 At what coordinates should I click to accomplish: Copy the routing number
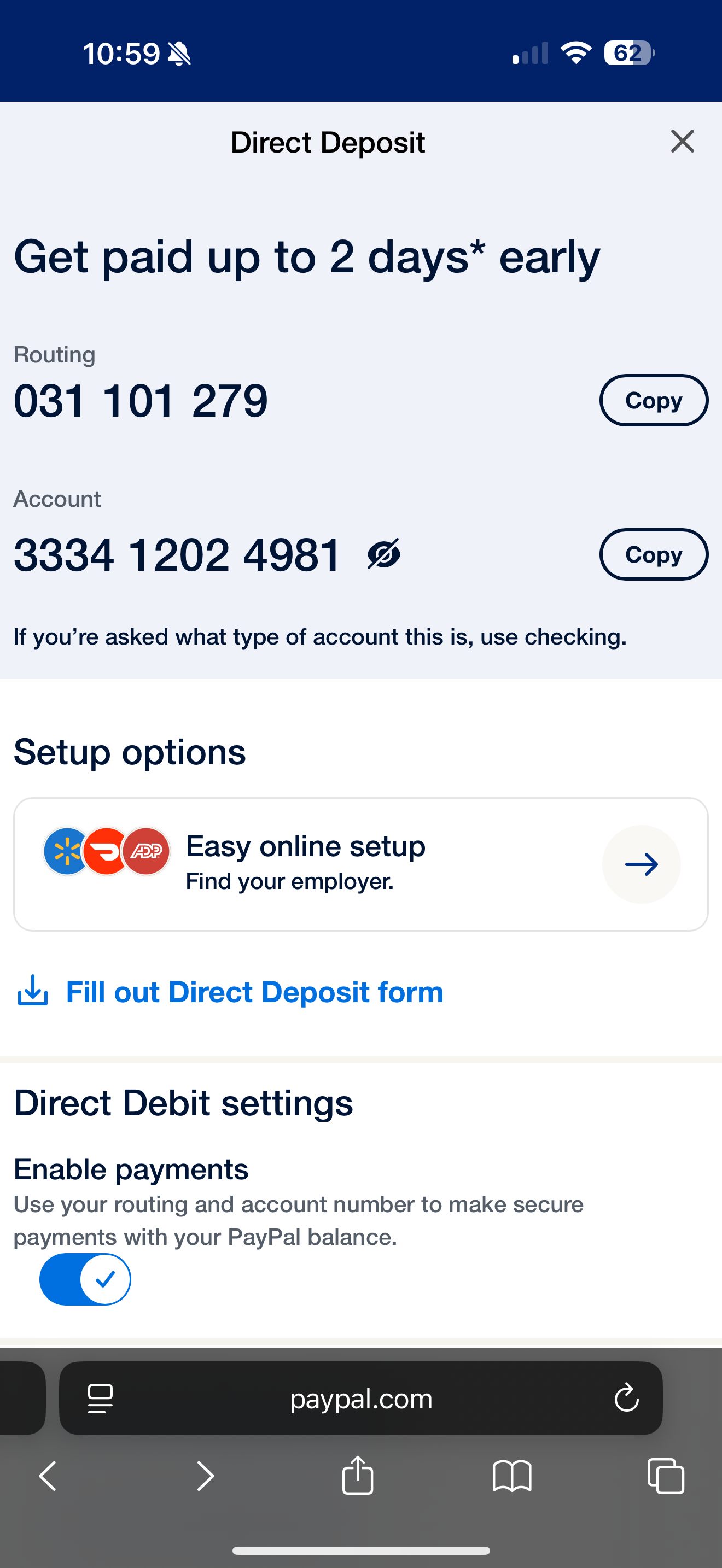pyautogui.click(x=653, y=401)
